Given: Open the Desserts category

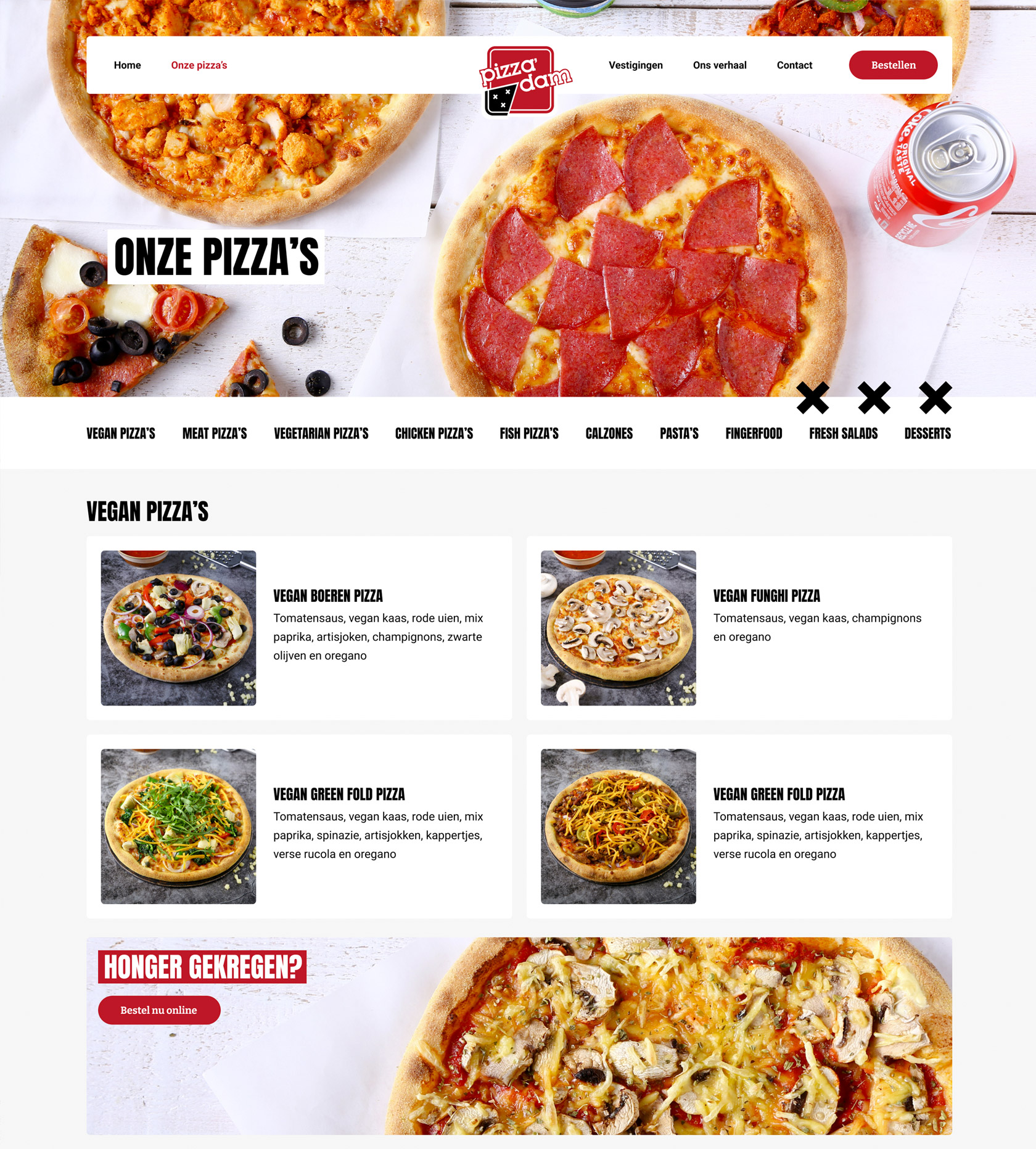Looking at the screenshot, I should 927,434.
